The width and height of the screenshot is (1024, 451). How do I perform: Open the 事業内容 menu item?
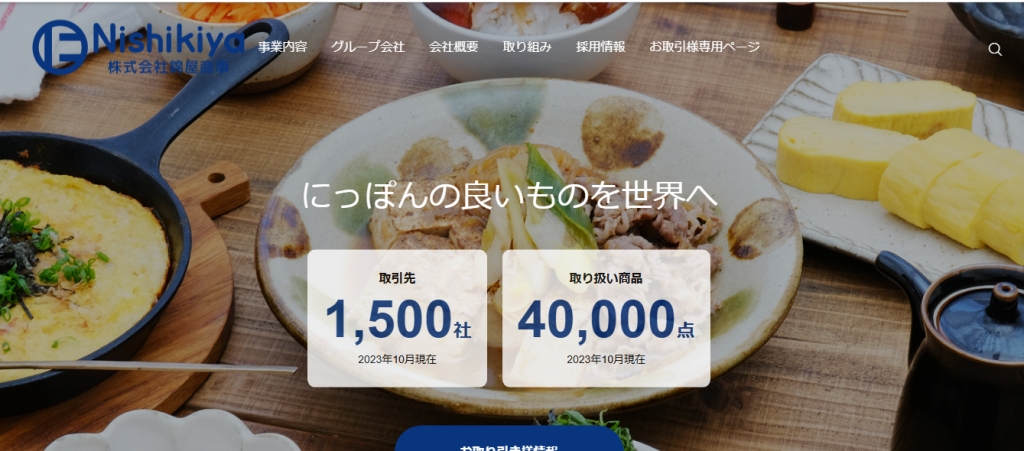click(x=282, y=47)
